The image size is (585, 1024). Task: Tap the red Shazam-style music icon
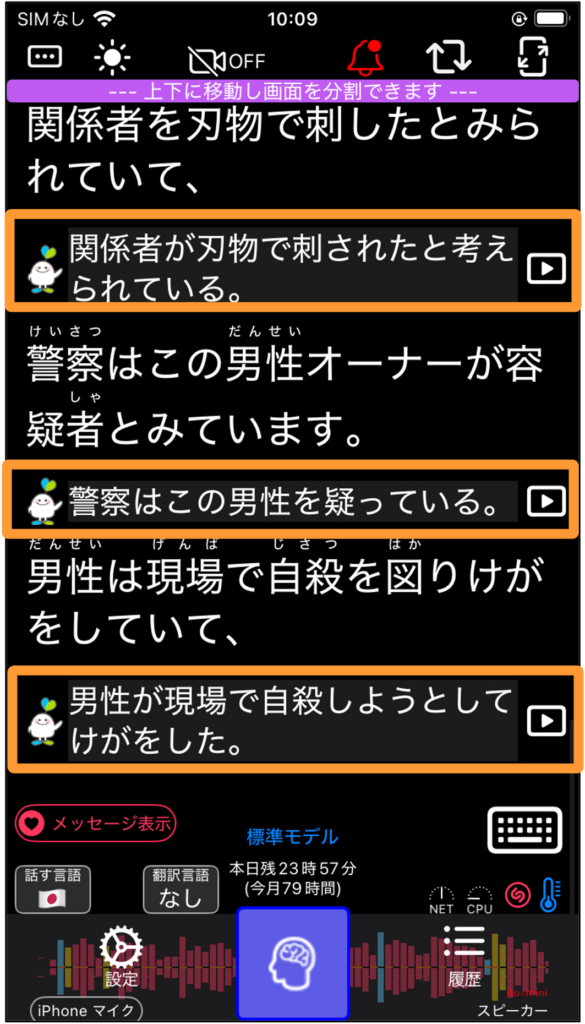click(x=518, y=894)
